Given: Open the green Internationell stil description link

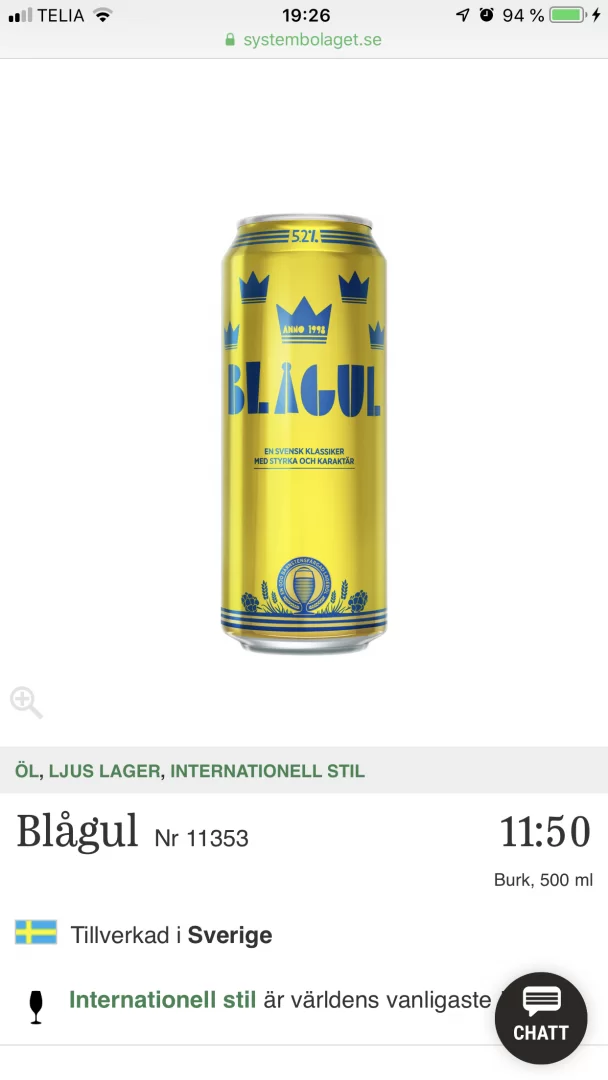Looking at the screenshot, I should tap(162, 1000).
